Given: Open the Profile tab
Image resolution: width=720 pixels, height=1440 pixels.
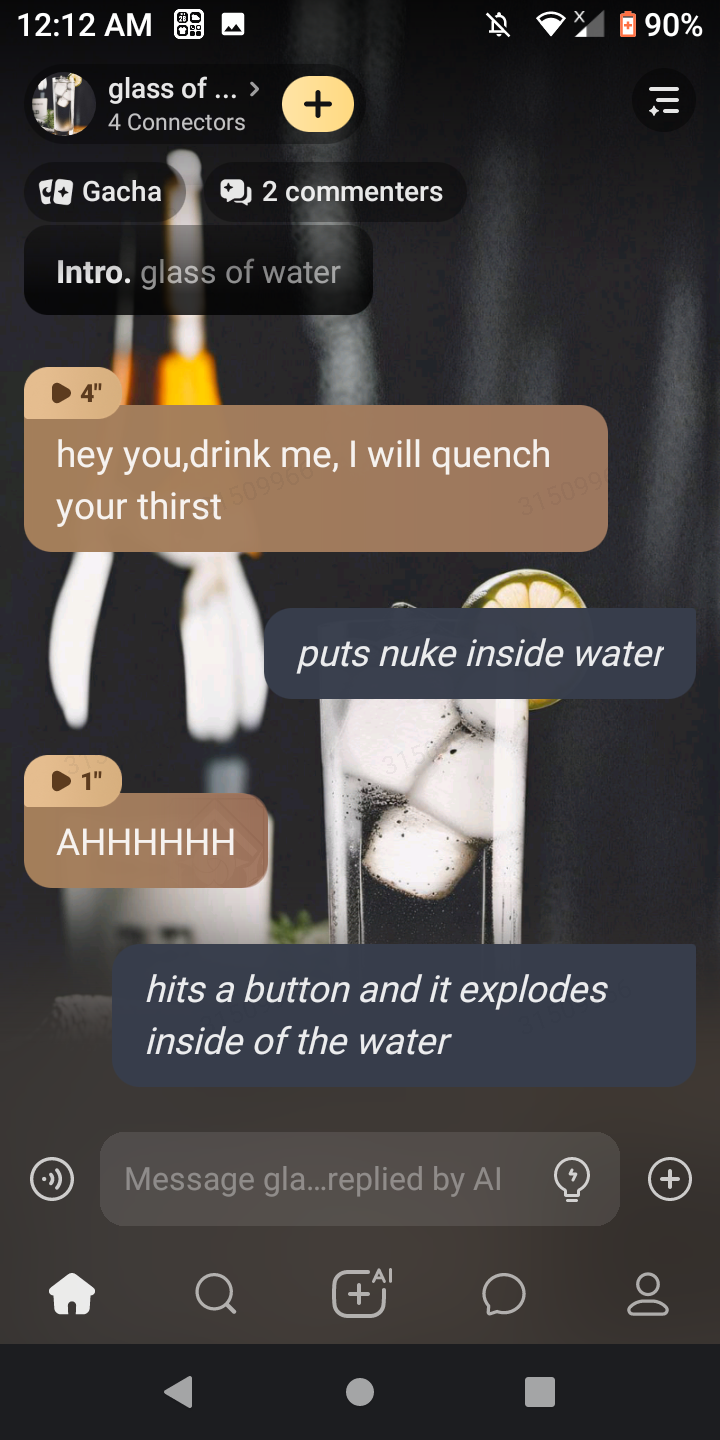Looking at the screenshot, I should (647, 1294).
